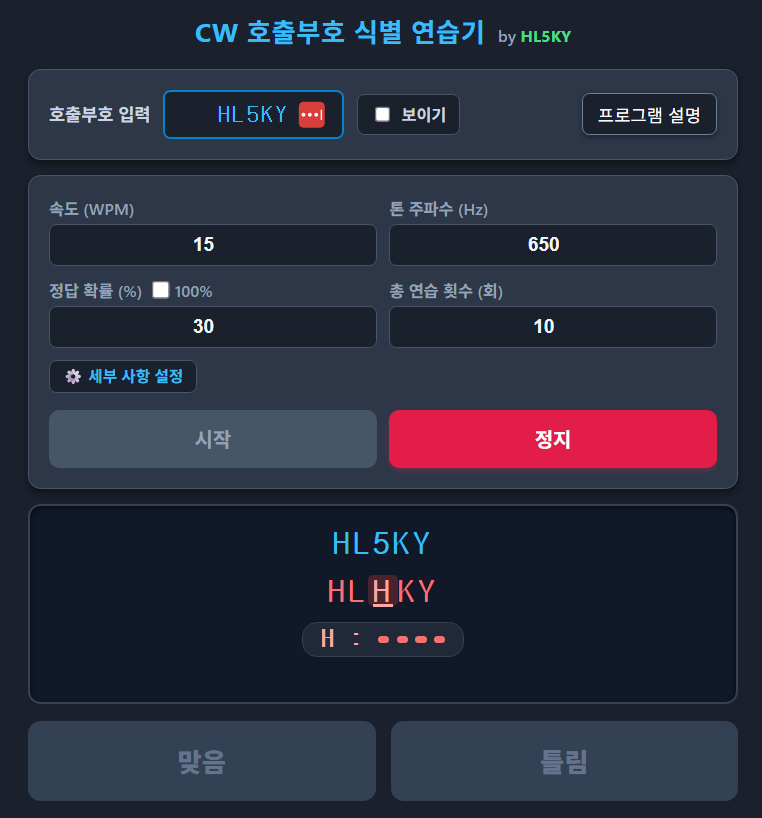Answer 틀림
This screenshot has width=762, height=818.
point(564,761)
